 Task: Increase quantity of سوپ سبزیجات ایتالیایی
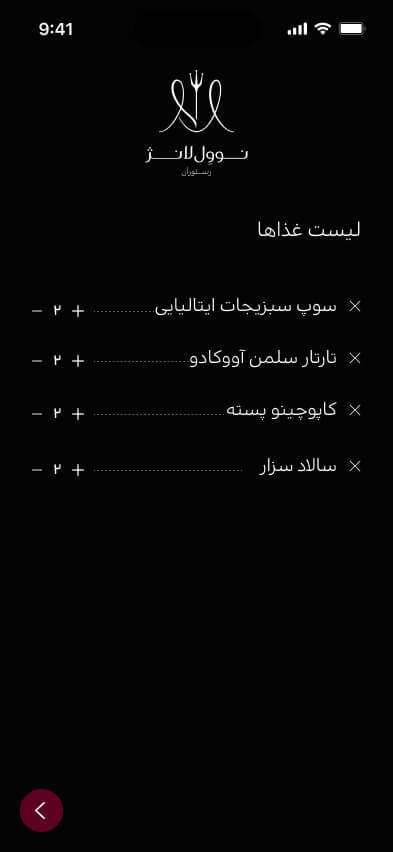[x=78, y=311]
